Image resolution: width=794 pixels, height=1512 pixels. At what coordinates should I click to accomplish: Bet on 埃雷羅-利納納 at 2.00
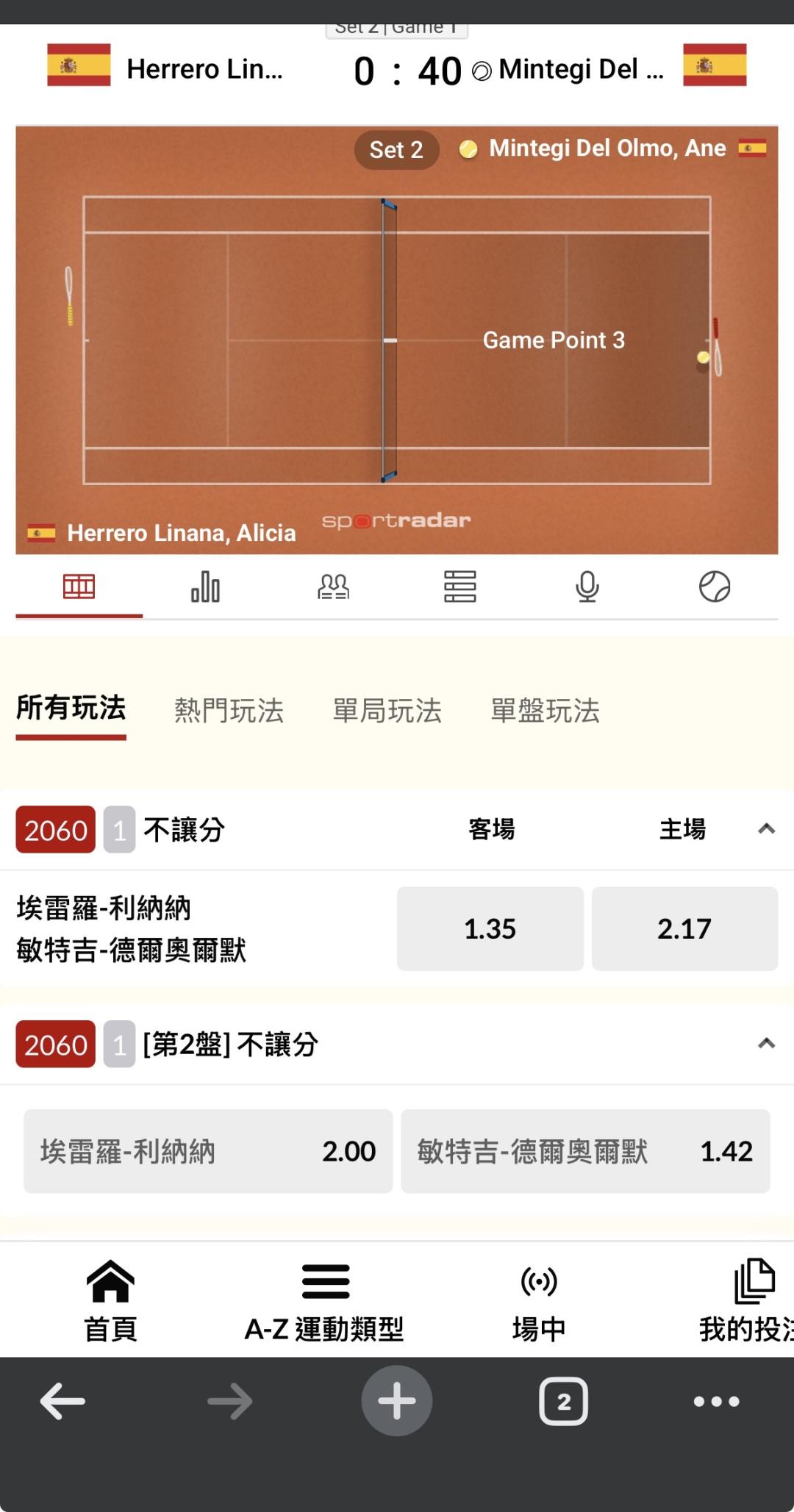pos(208,1151)
